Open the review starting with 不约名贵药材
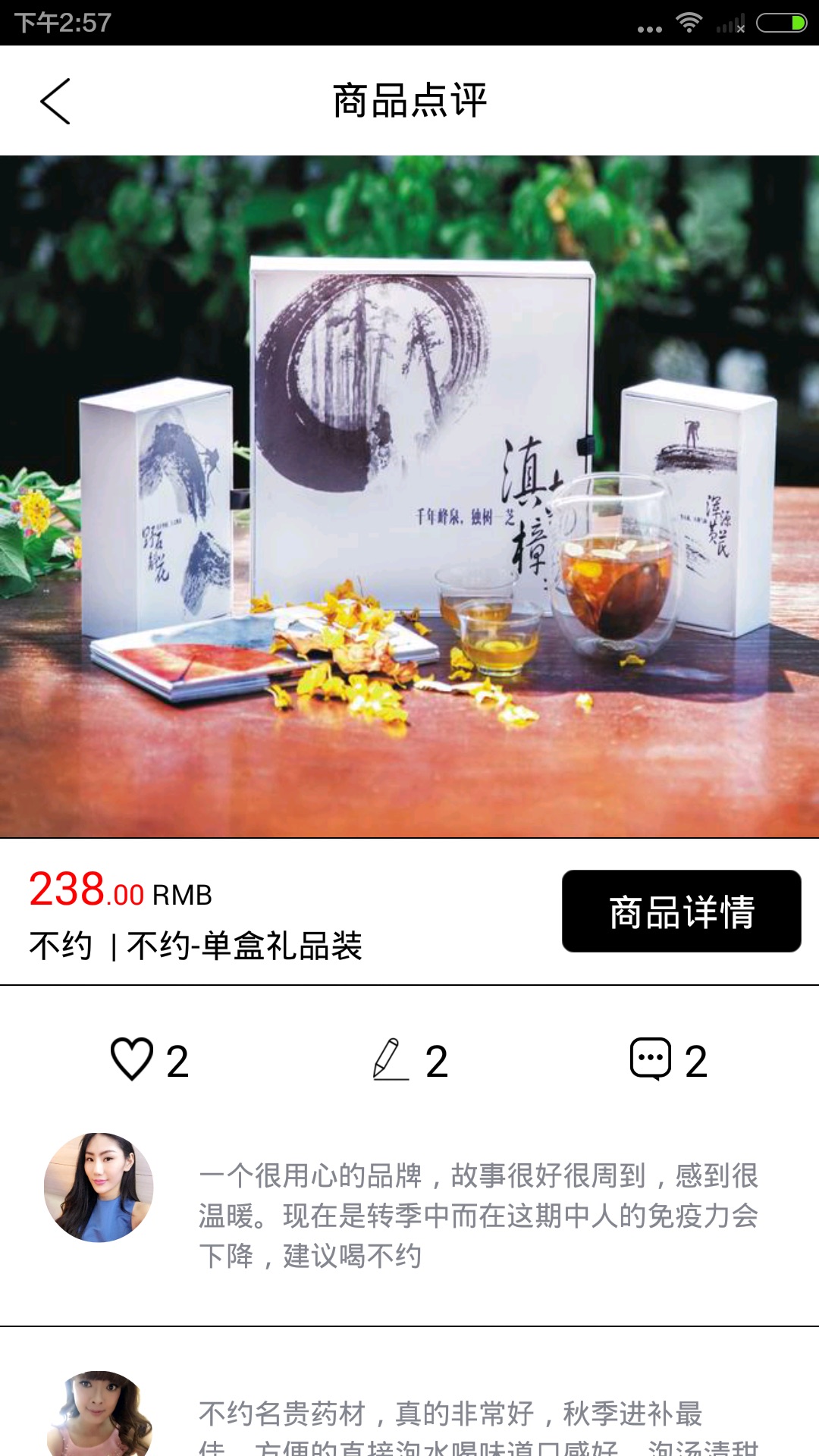The image size is (819, 1456). coord(478,1426)
